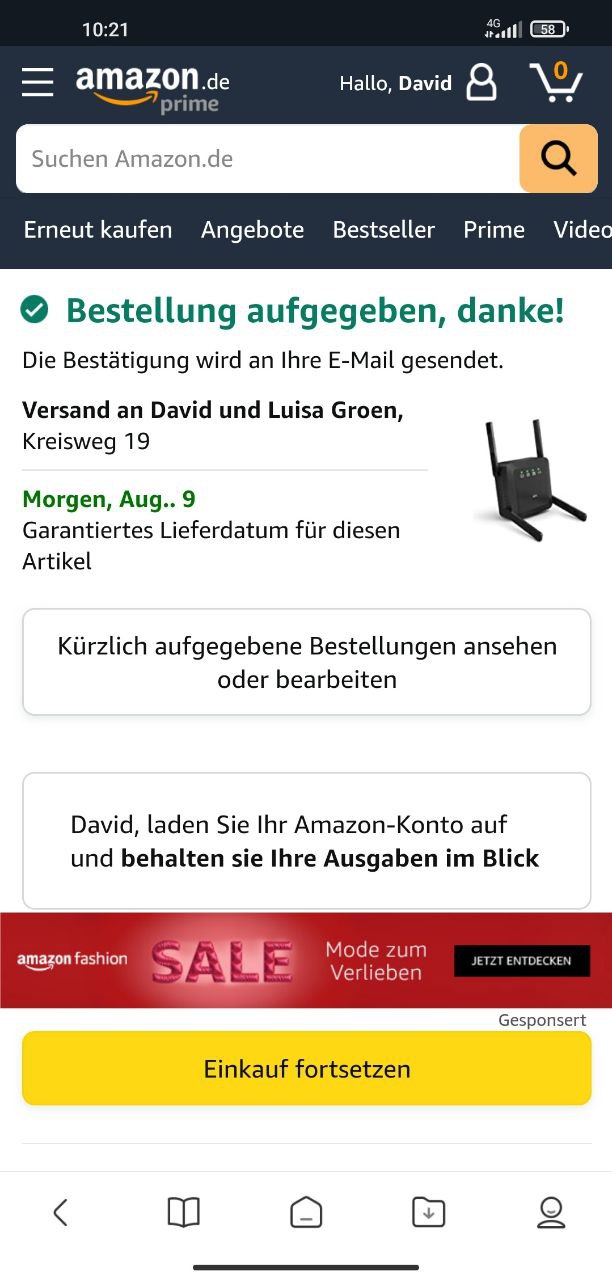Open the ordered WiFi repeater image

click(529, 480)
